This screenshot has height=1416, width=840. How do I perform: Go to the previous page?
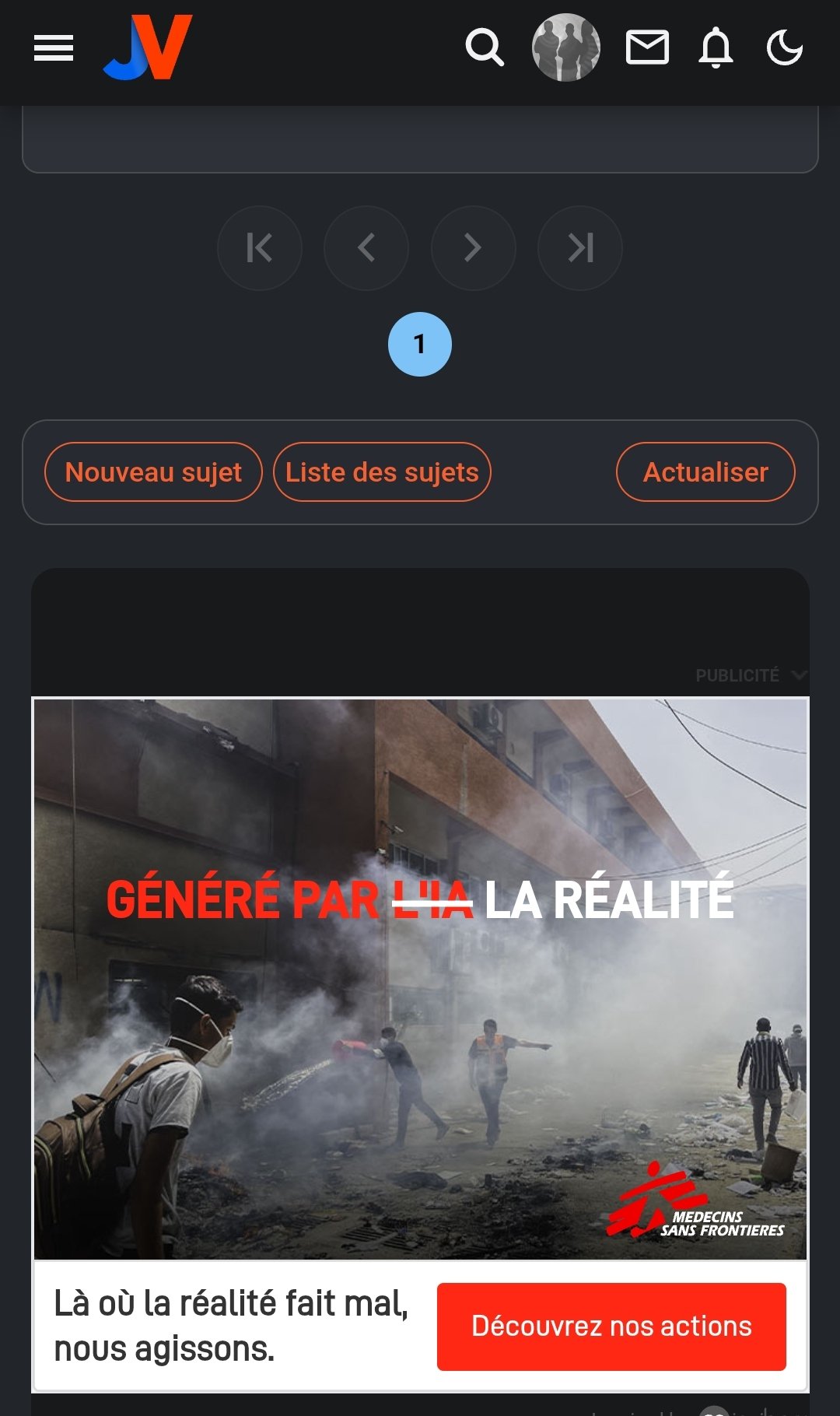point(366,248)
